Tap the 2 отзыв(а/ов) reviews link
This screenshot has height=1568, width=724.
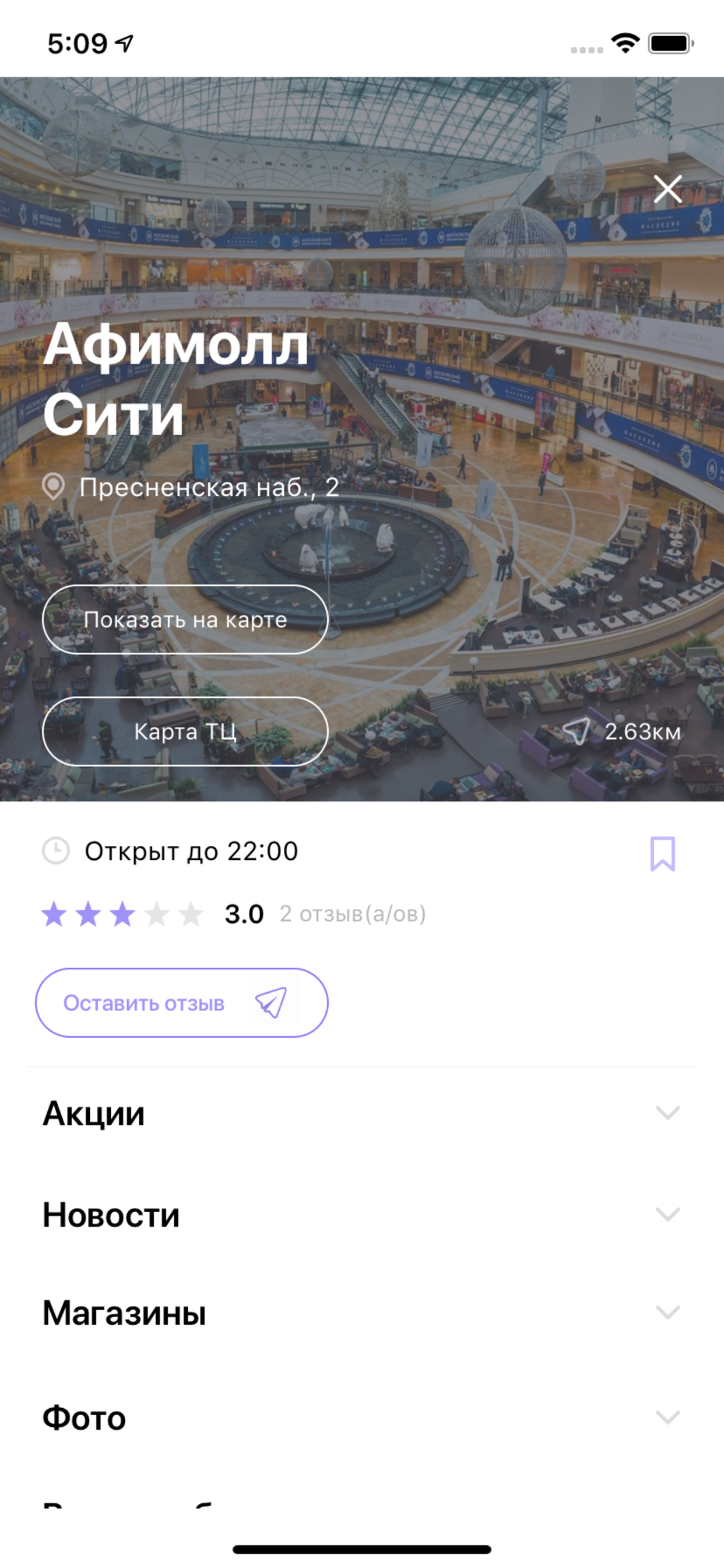pos(352,913)
